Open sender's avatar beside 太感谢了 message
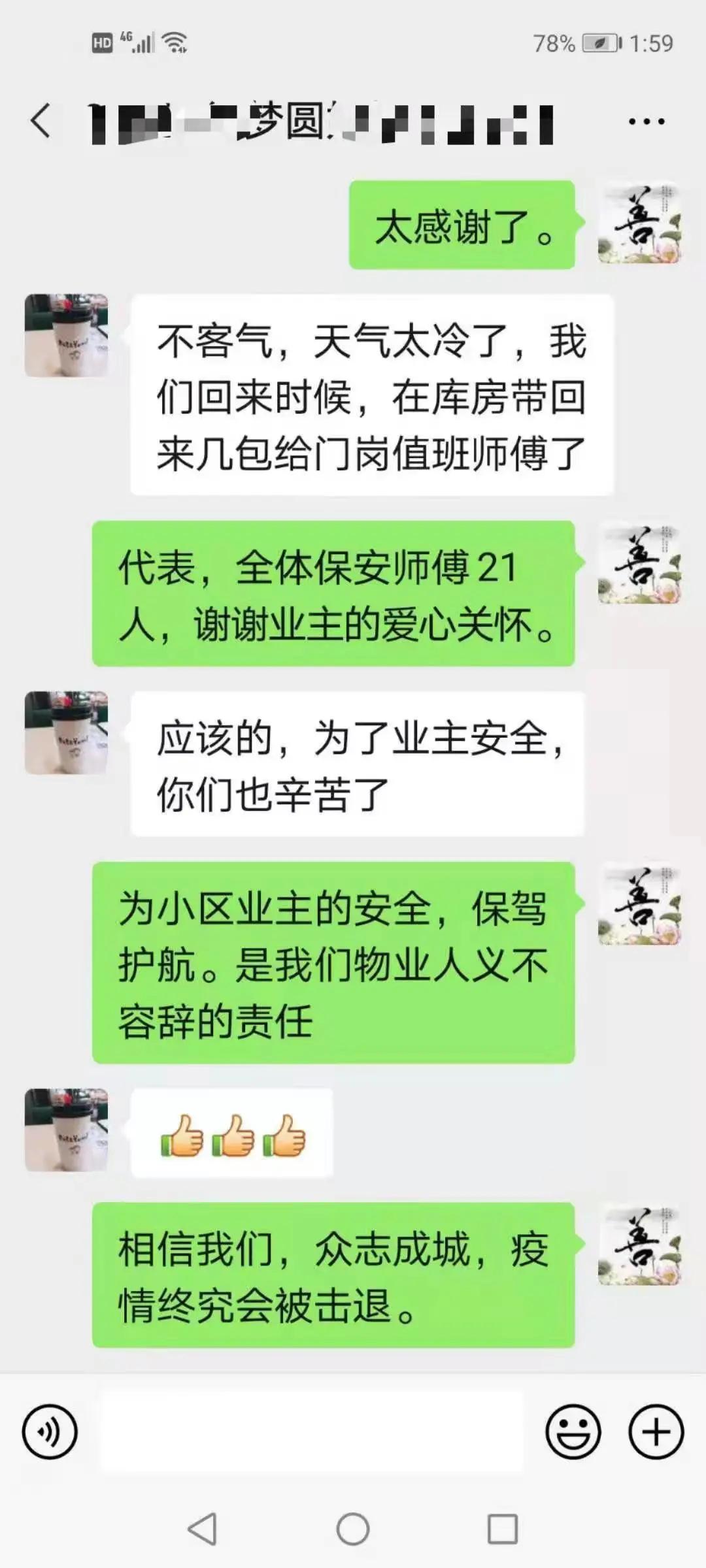 tap(639, 224)
